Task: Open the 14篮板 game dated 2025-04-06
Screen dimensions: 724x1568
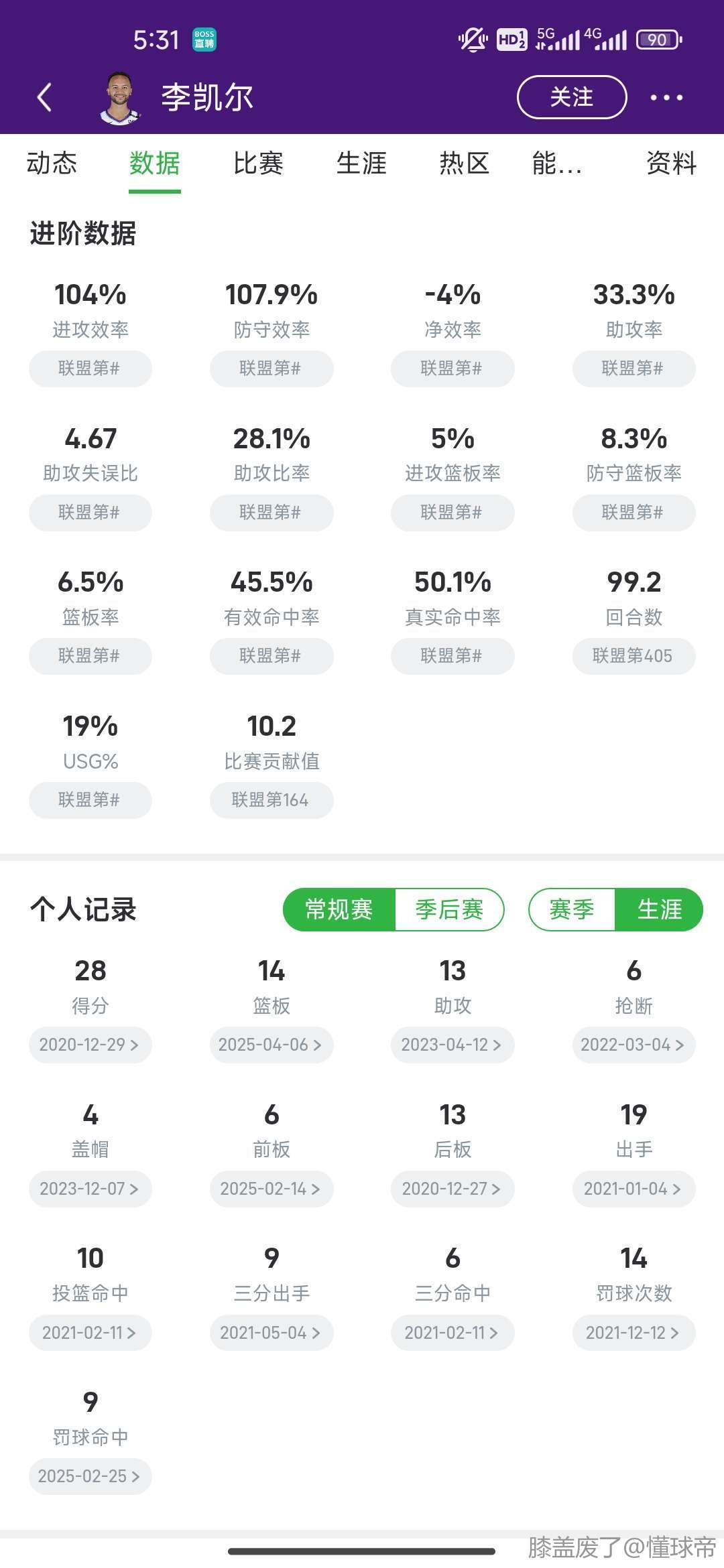Action: (271, 1045)
